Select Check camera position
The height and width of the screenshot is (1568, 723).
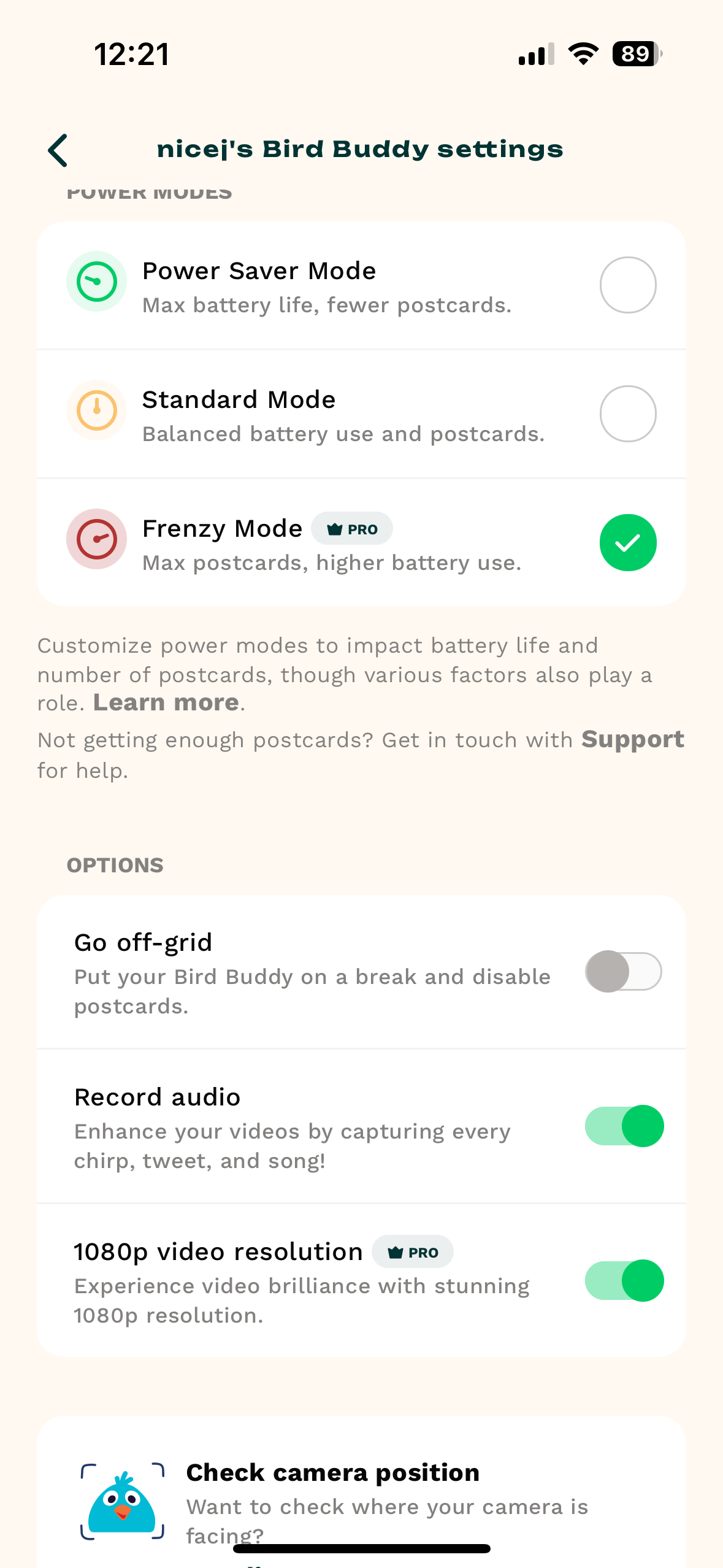(x=333, y=1472)
